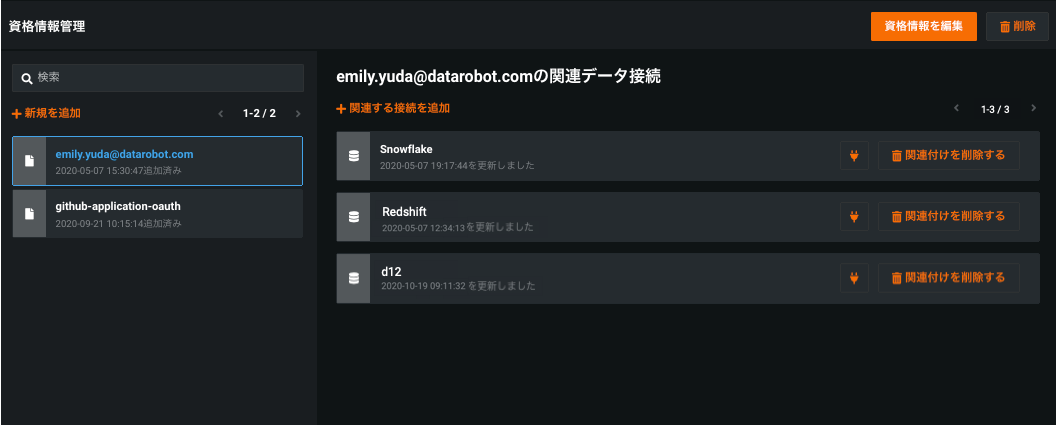Remove the Snowflake association

click(948, 156)
